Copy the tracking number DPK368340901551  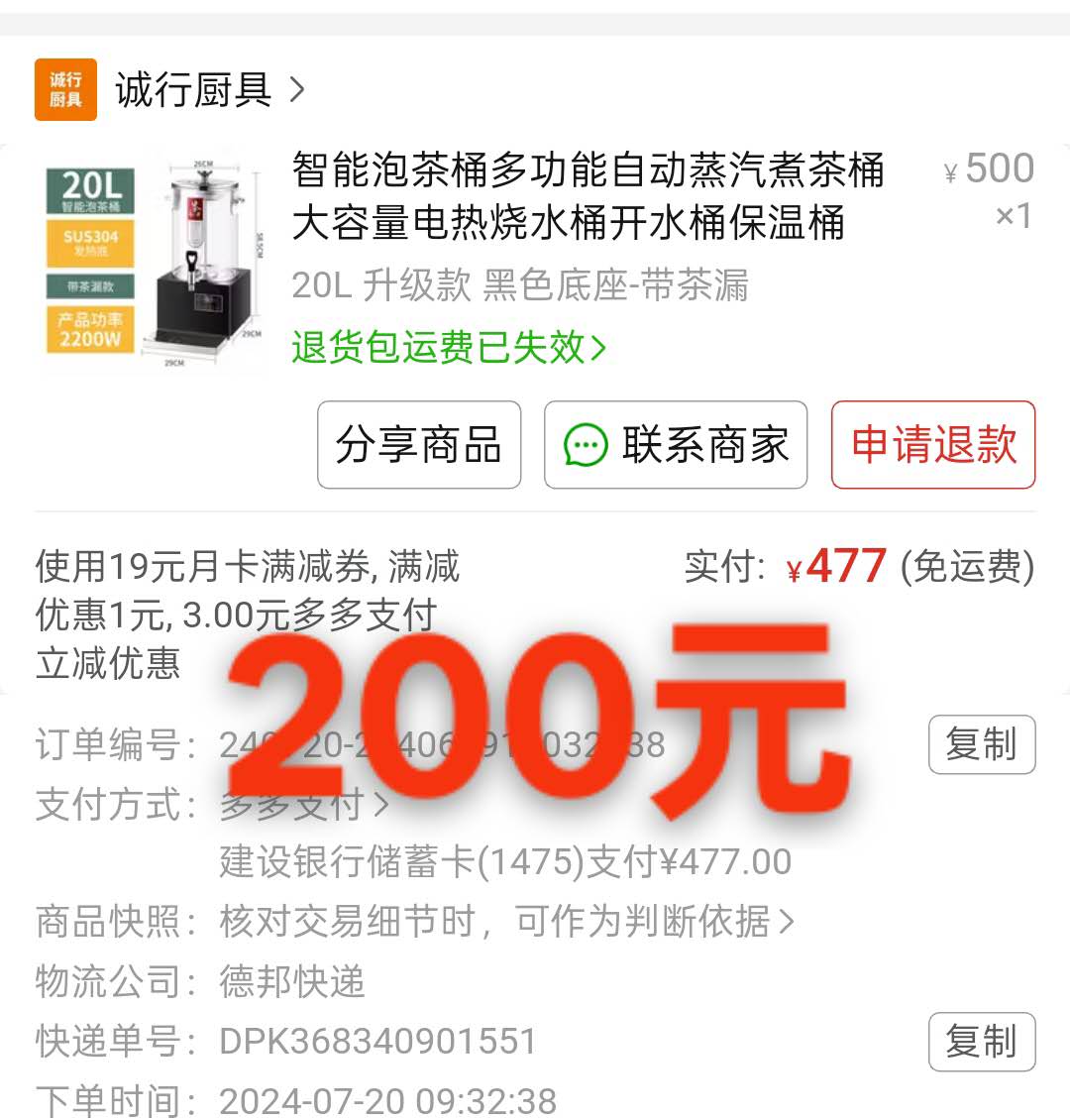point(981,1042)
